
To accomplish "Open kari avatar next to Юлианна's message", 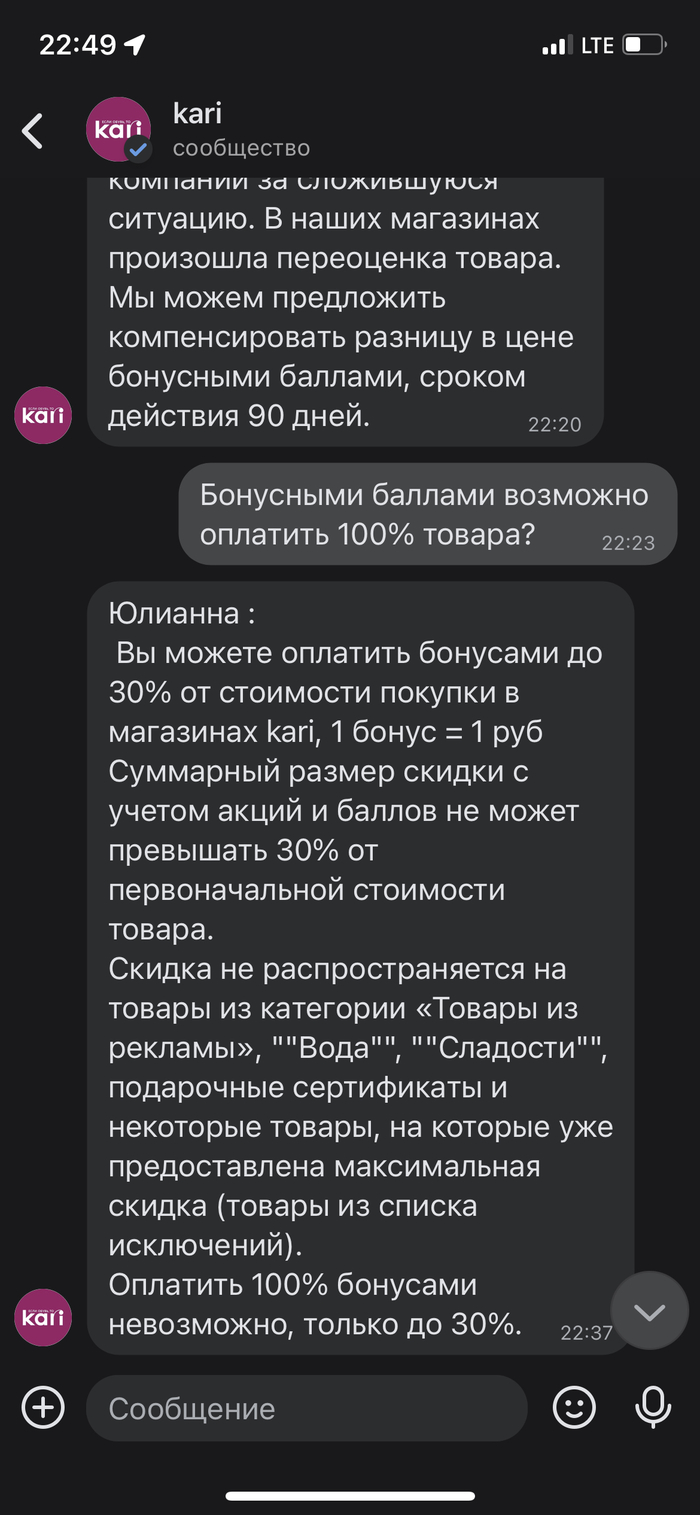I will 43,1317.
